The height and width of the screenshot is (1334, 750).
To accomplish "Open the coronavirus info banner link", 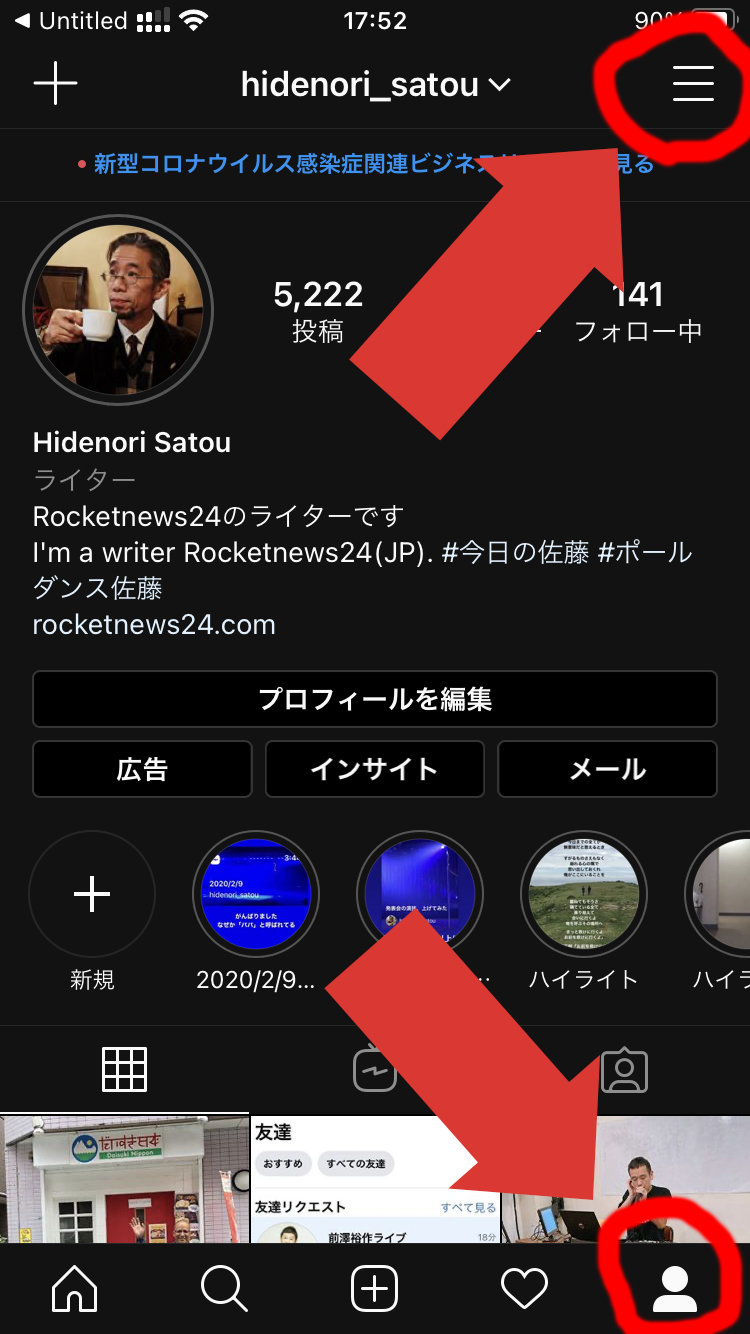I will pyautogui.click(x=300, y=163).
